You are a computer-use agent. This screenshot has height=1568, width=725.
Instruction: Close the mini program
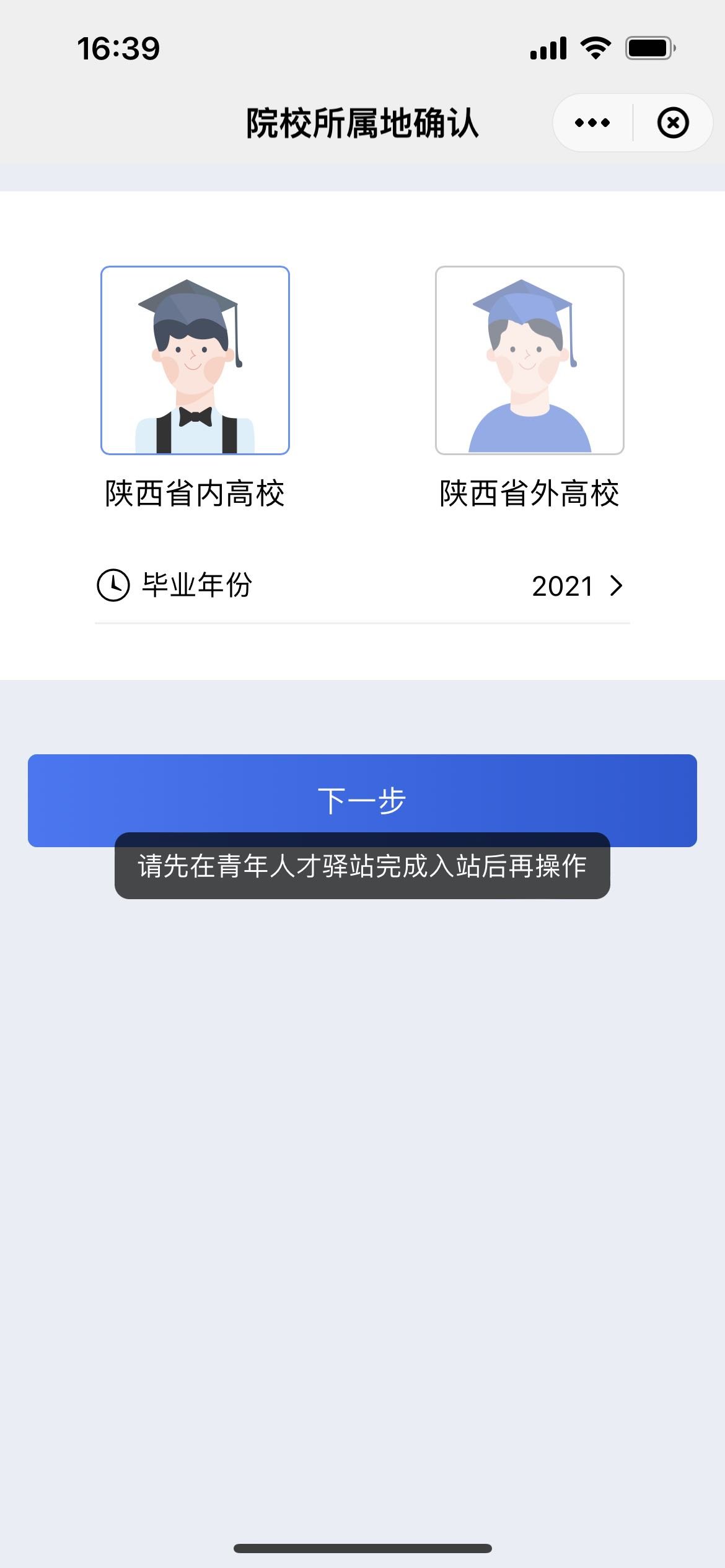[673, 123]
